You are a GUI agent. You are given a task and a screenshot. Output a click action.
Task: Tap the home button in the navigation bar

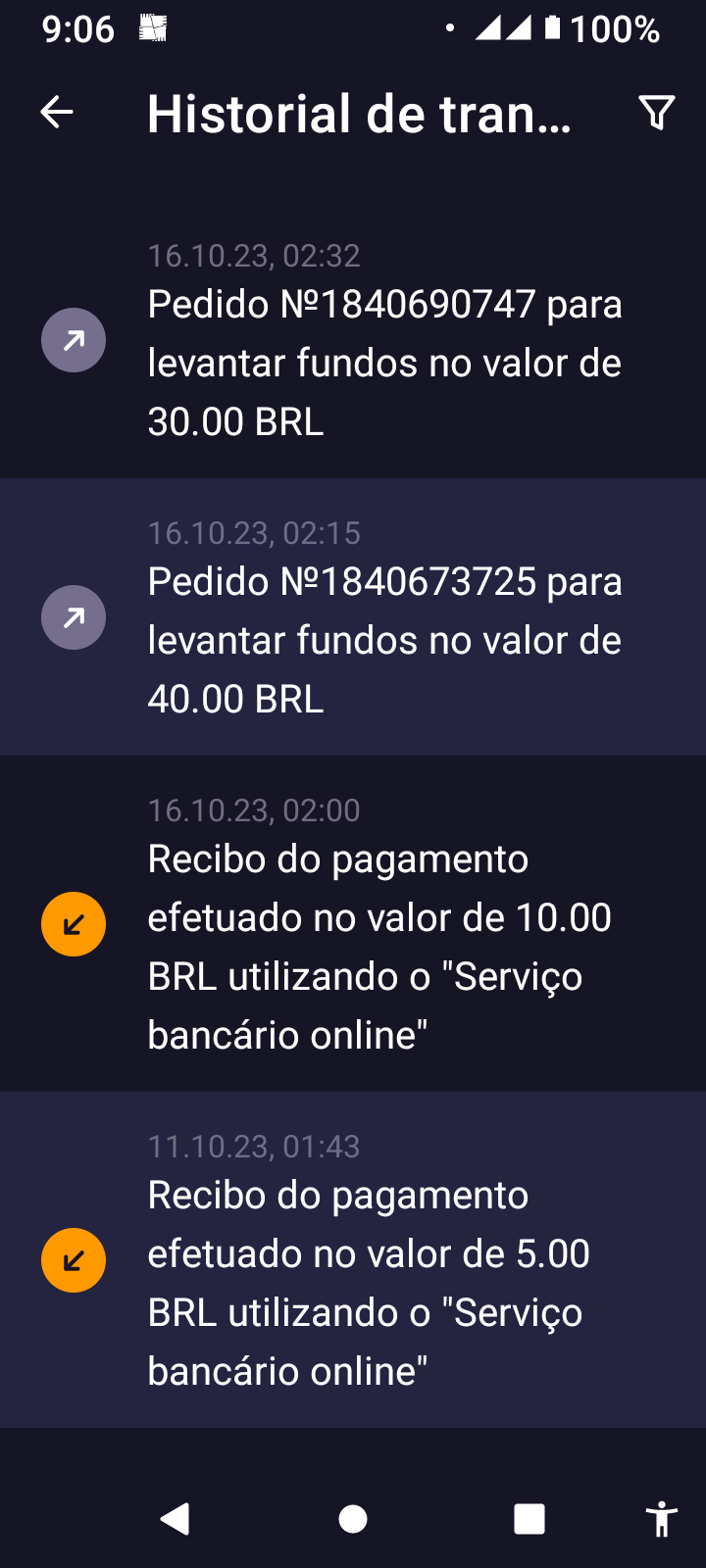(x=353, y=1519)
